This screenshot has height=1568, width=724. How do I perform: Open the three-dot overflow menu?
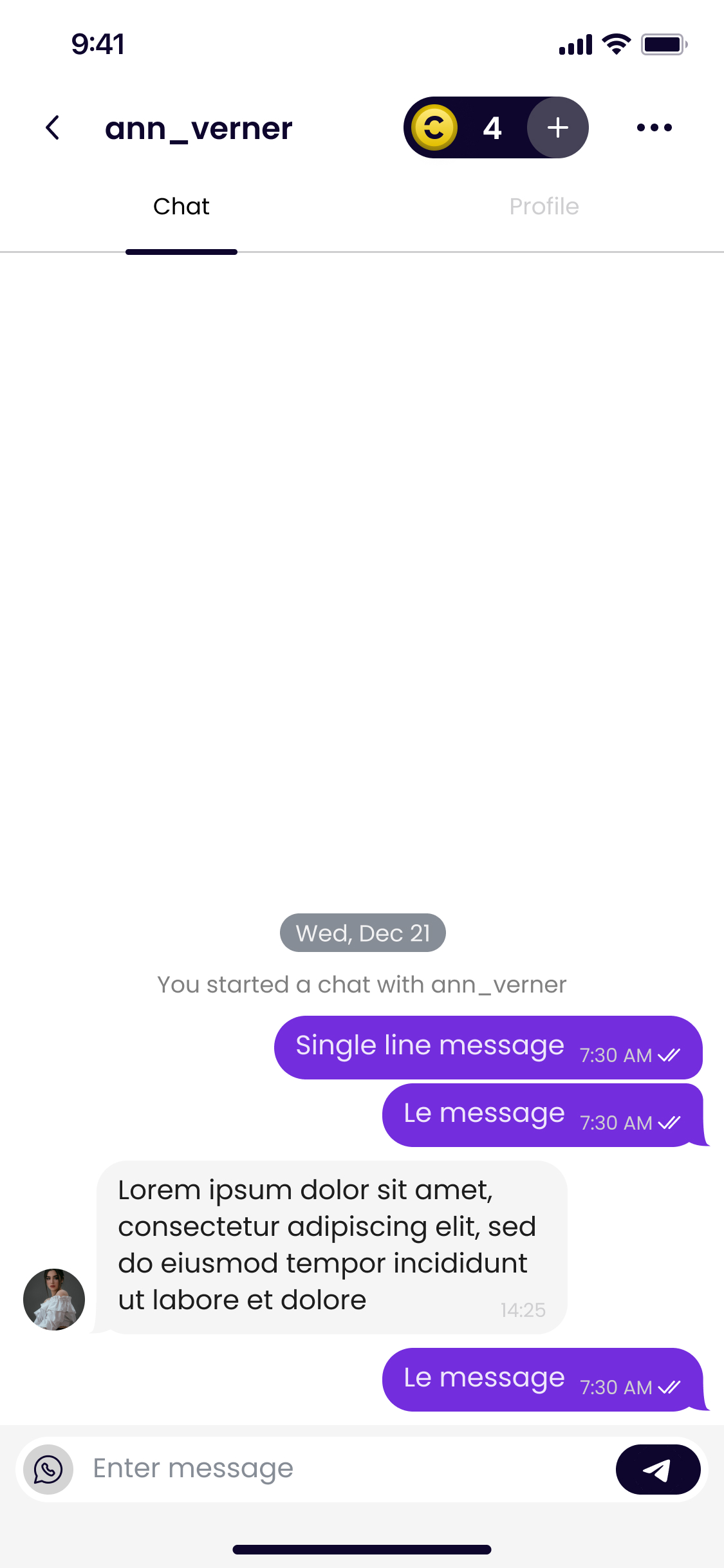coord(654,127)
